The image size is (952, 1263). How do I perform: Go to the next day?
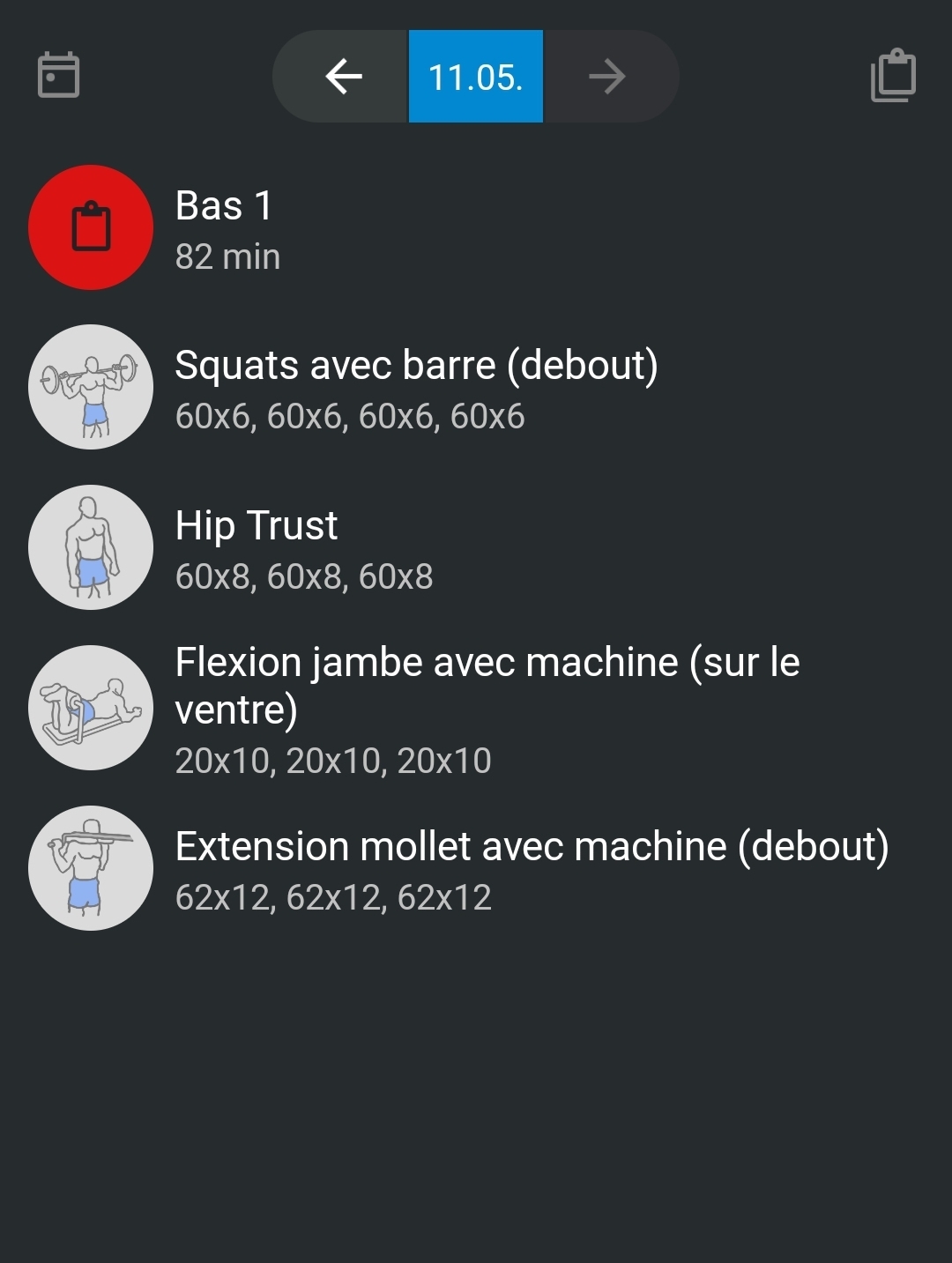point(607,77)
